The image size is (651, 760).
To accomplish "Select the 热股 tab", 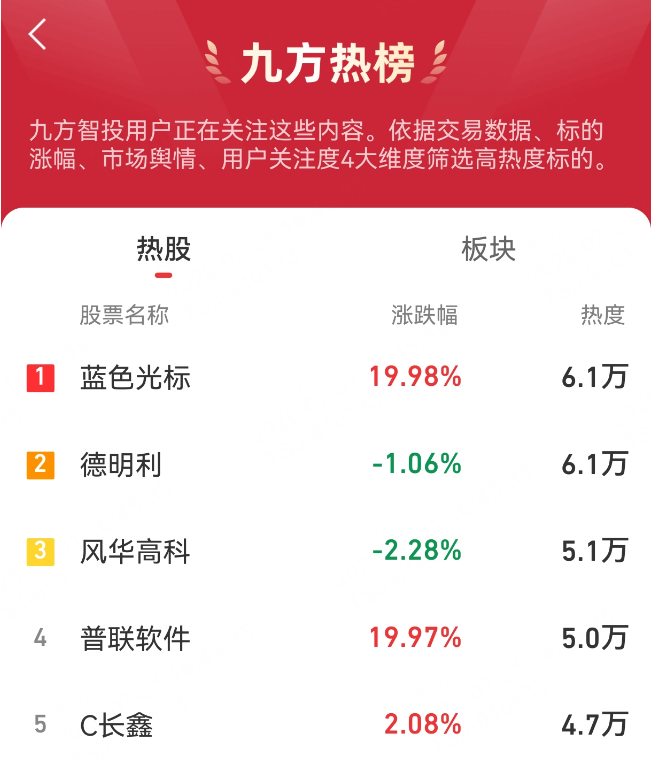I will click(x=163, y=249).
